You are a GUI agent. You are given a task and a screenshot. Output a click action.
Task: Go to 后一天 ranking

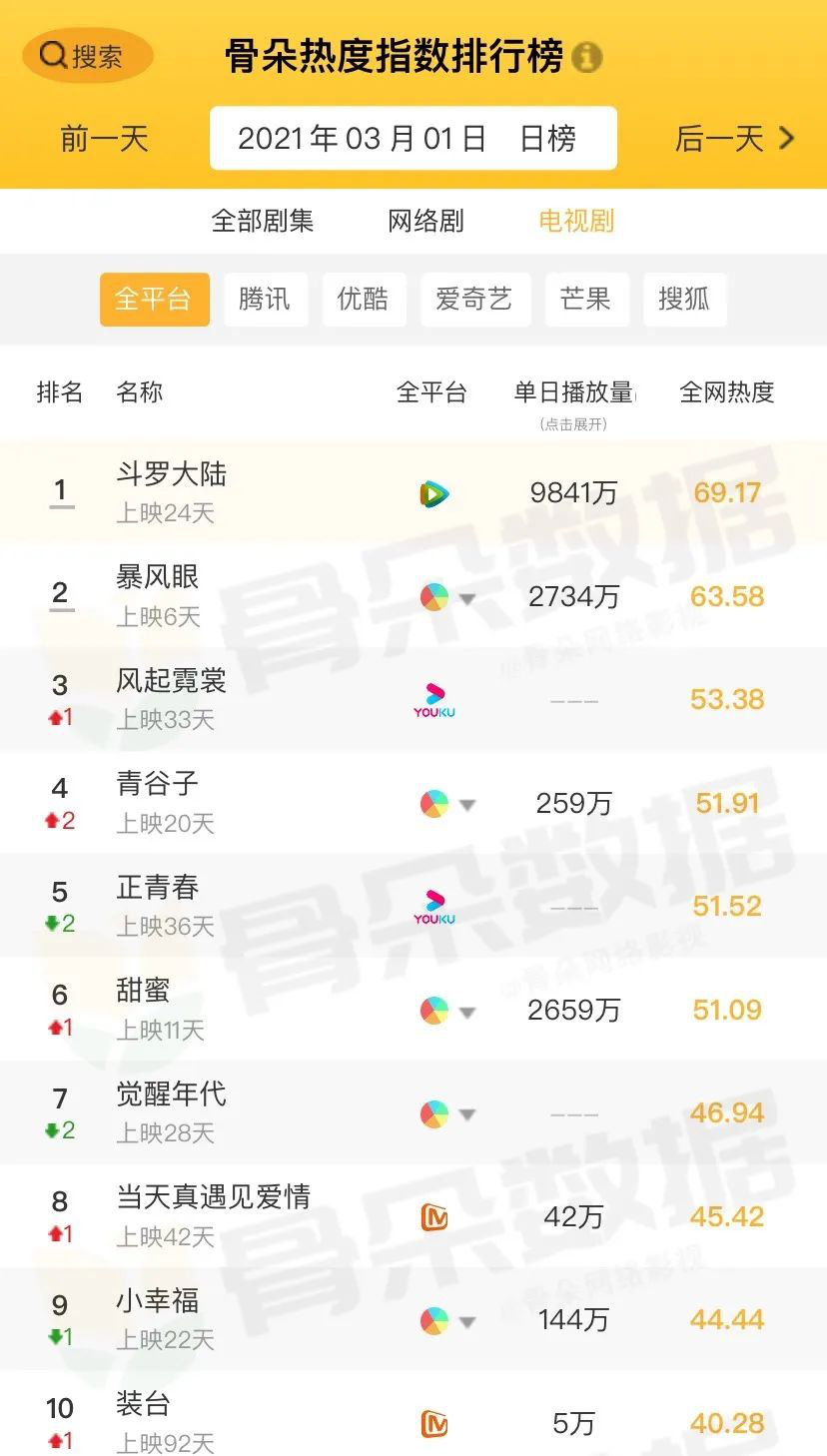tap(735, 139)
